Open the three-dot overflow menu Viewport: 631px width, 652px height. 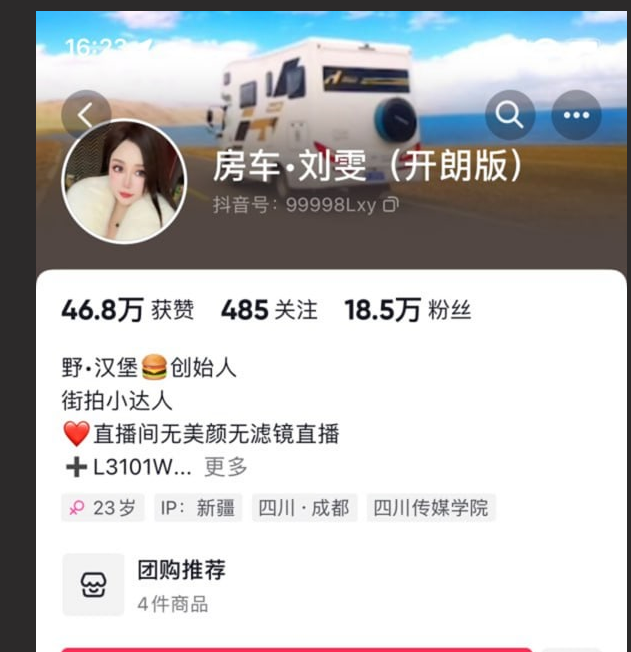tap(576, 115)
